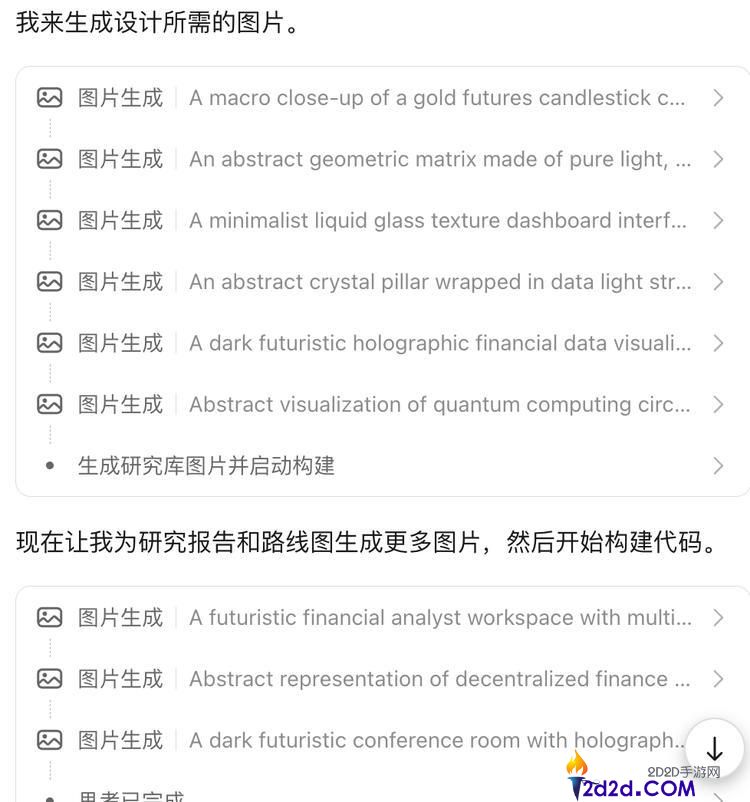This screenshot has width=750, height=802.
Task: Click the picture icon next to the liquid glass dashboard task
Action: 49,220
